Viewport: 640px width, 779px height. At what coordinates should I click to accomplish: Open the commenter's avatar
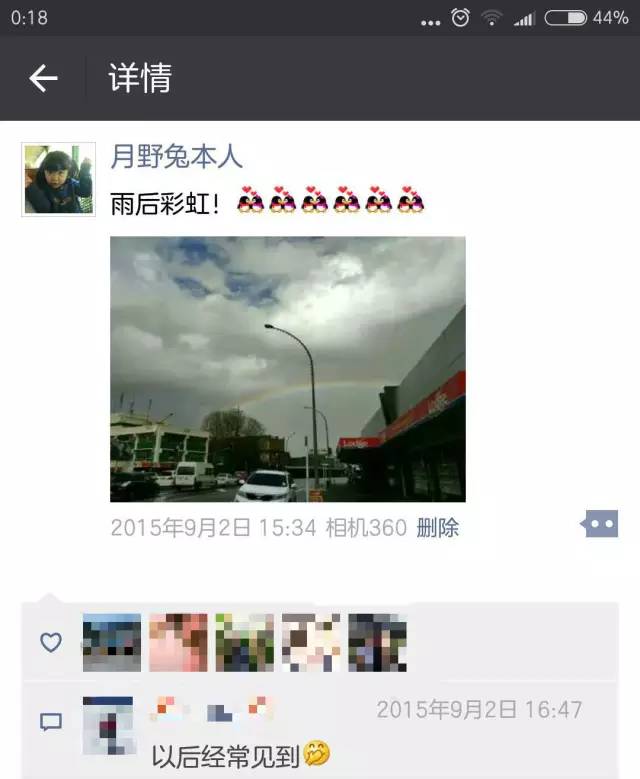pyautogui.click(x=108, y=725)
